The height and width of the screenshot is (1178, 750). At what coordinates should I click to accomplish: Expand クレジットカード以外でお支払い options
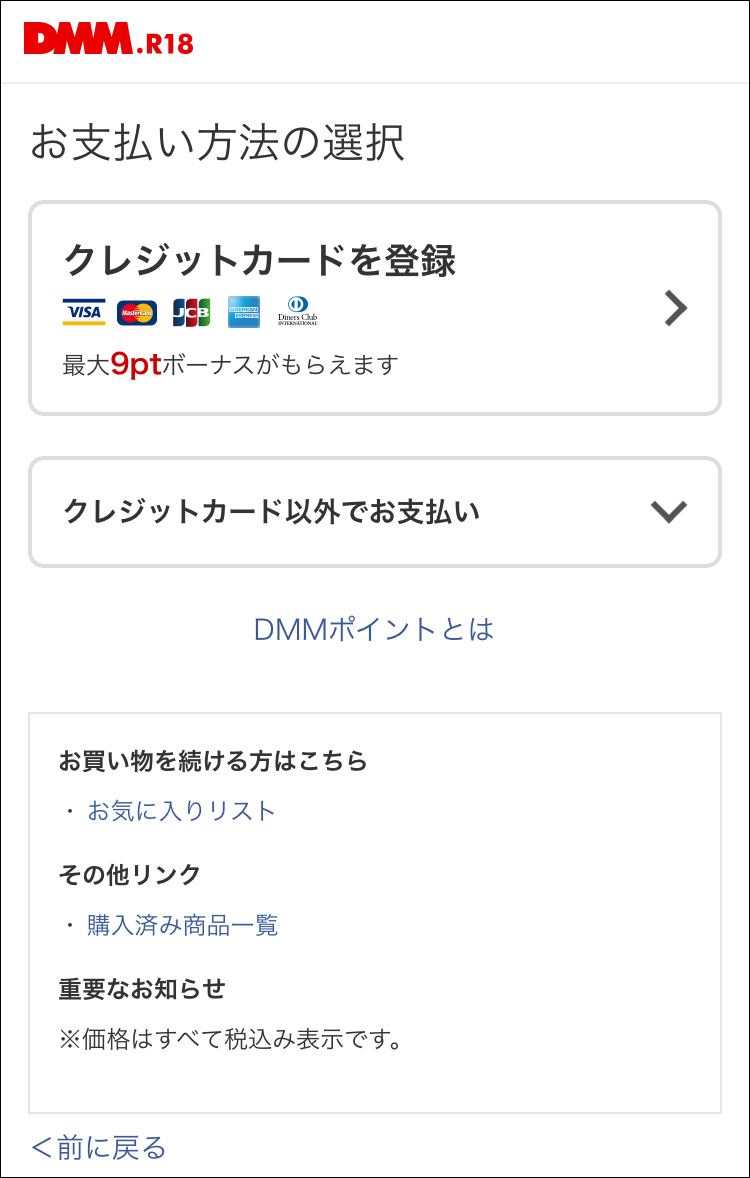click(x=374, y=512)
